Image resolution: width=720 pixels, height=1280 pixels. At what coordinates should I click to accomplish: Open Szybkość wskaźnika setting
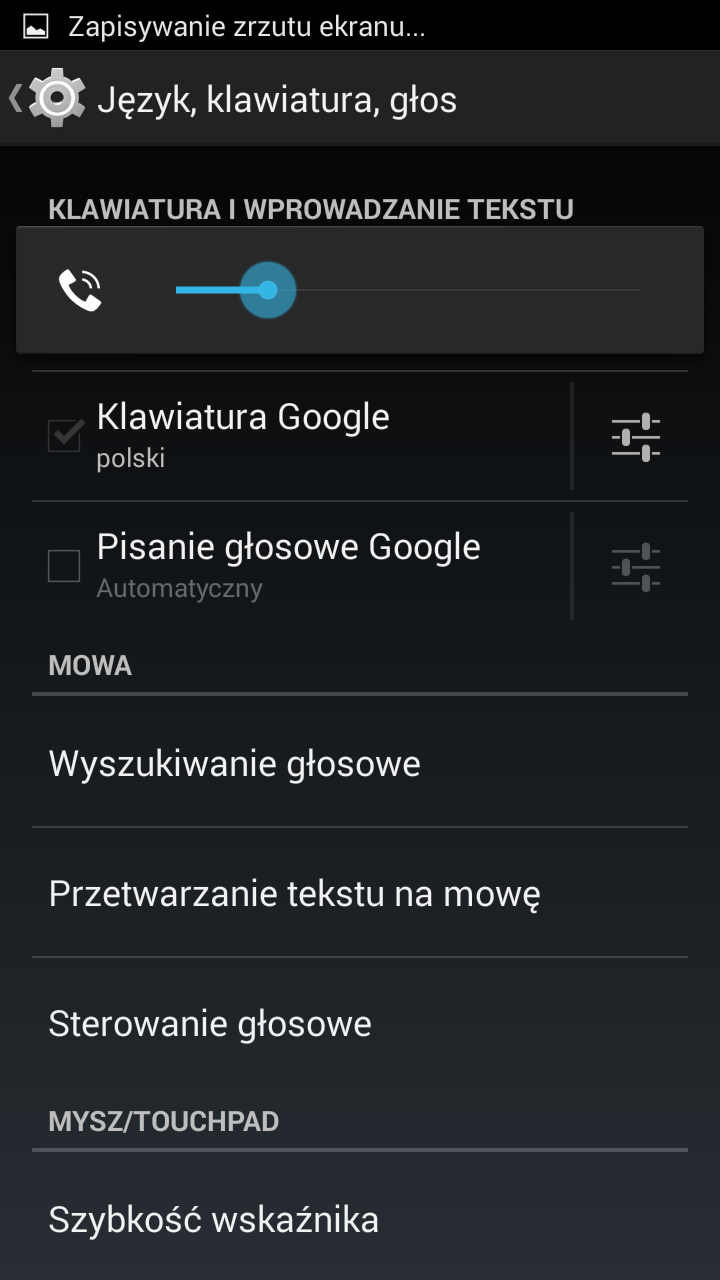[360, 1219]
